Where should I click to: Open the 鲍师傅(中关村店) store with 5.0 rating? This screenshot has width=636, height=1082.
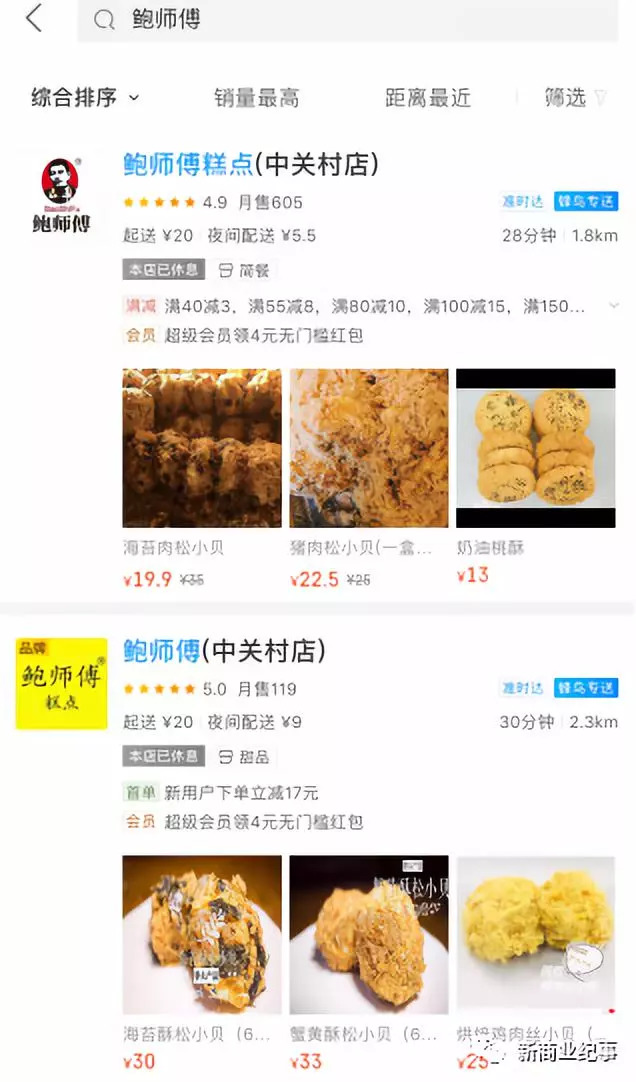click(x=224, y=652)
